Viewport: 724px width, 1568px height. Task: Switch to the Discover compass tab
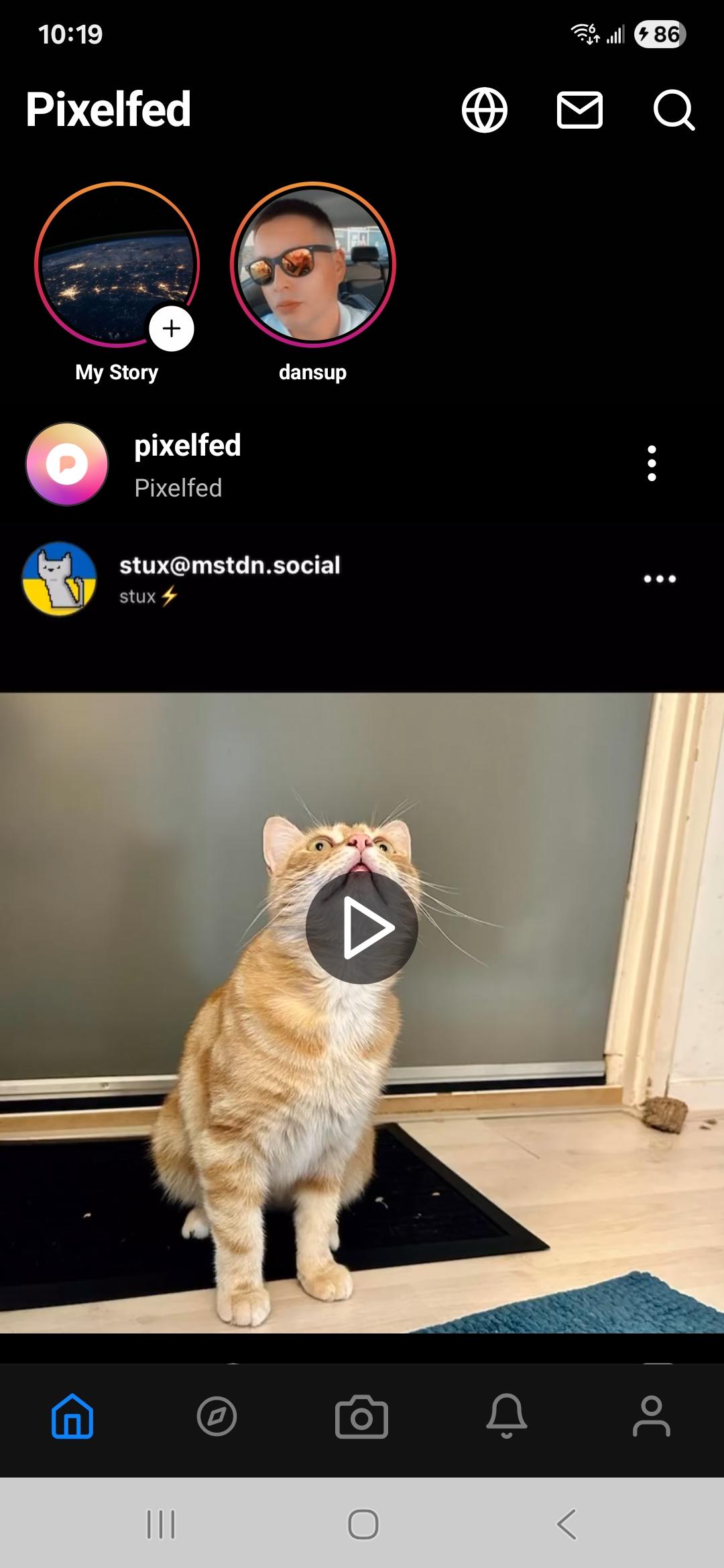pyautogui.click(x=217, y=1416)
